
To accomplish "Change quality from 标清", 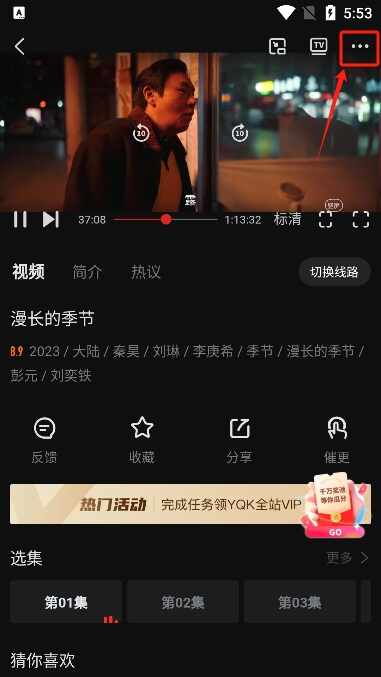I will pyautogui.click(x=287, y=219).
